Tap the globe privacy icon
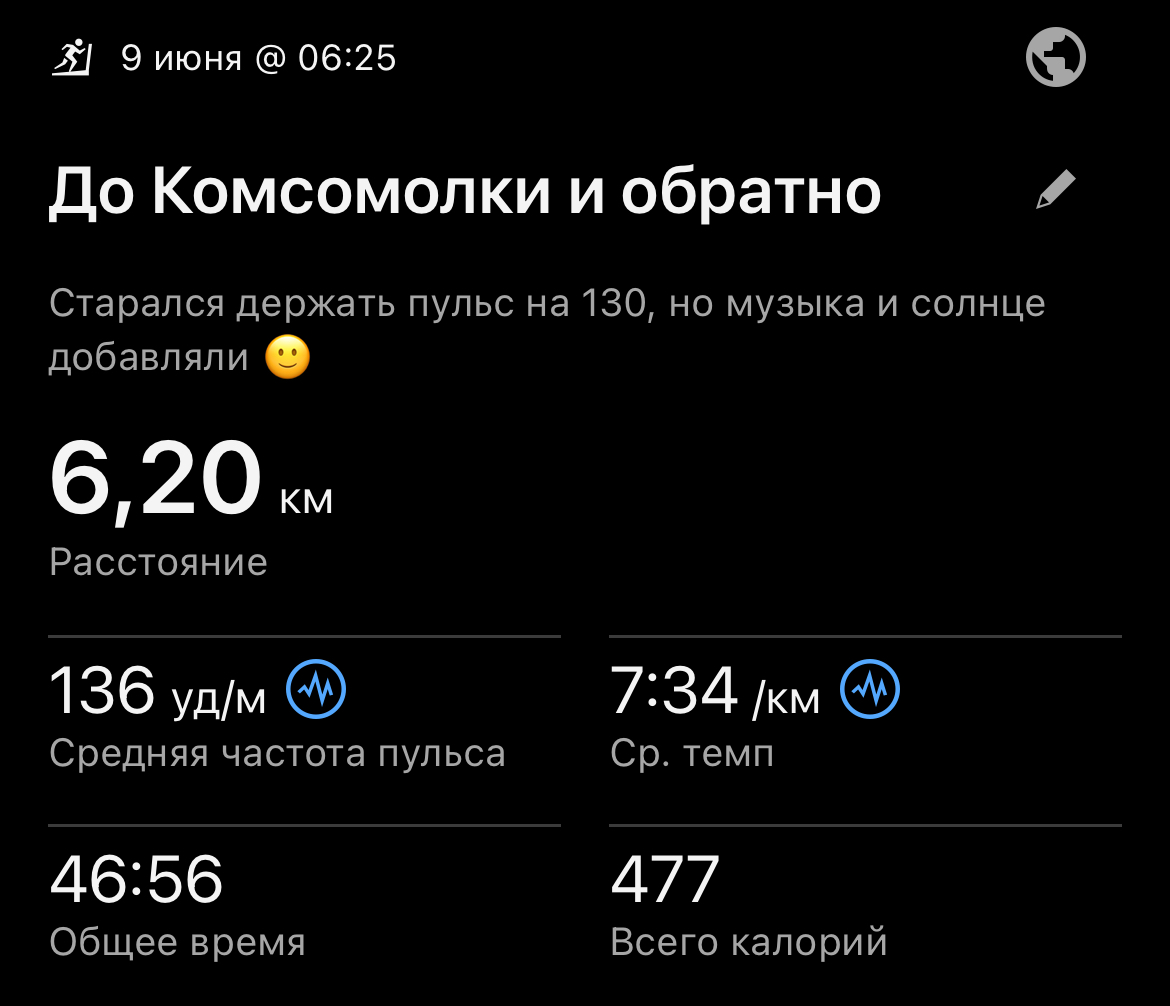Screen dimensions: 1170x1006 (1056, 57)
